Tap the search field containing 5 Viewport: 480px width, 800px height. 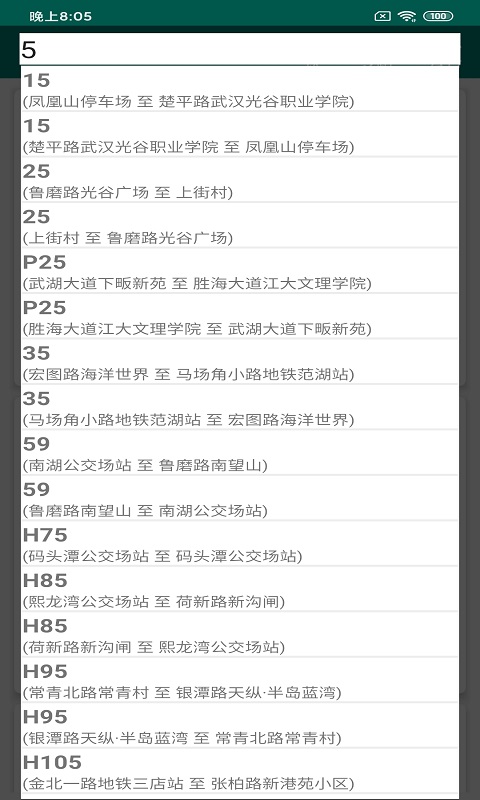click(240, 49)
